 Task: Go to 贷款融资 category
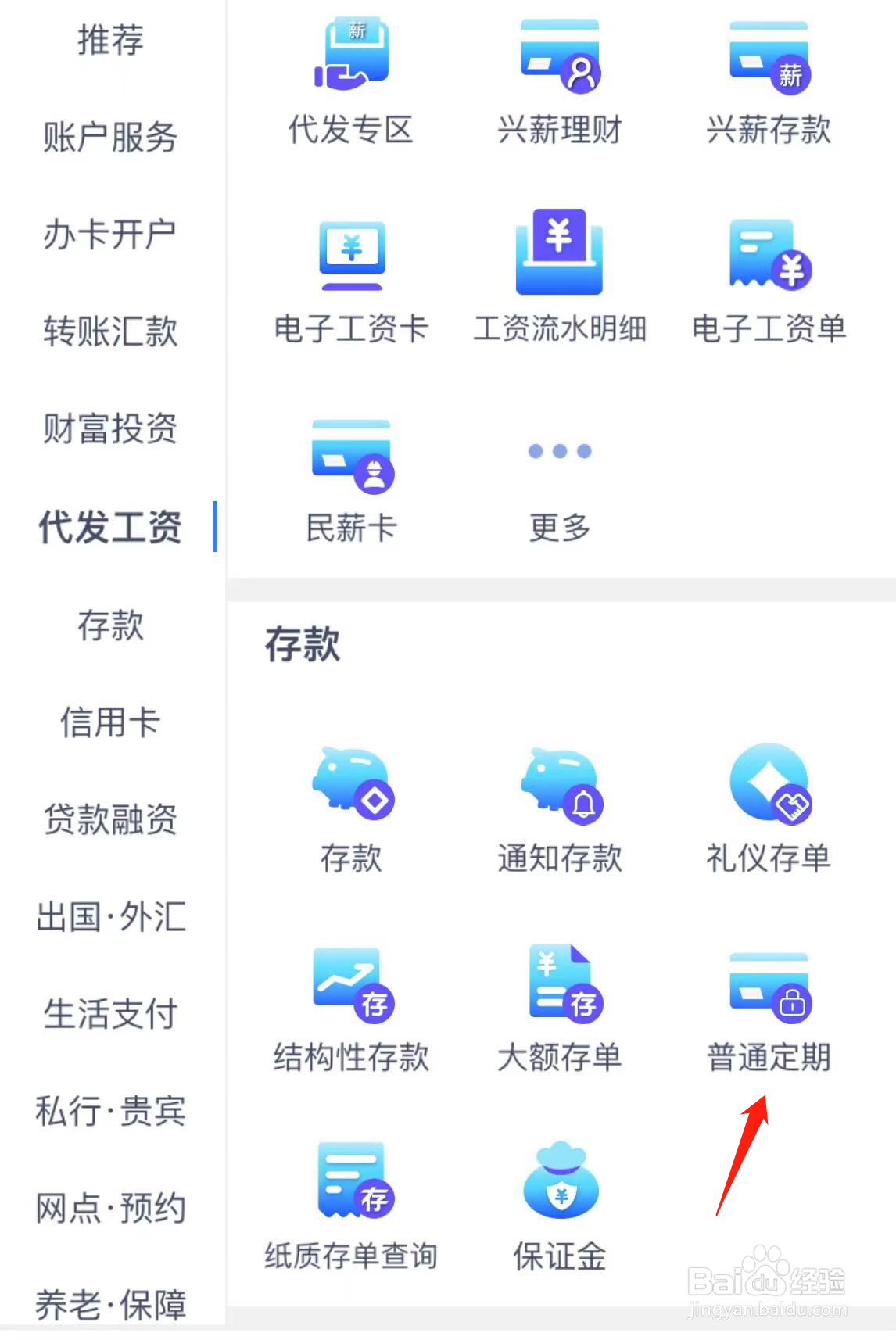110,819
